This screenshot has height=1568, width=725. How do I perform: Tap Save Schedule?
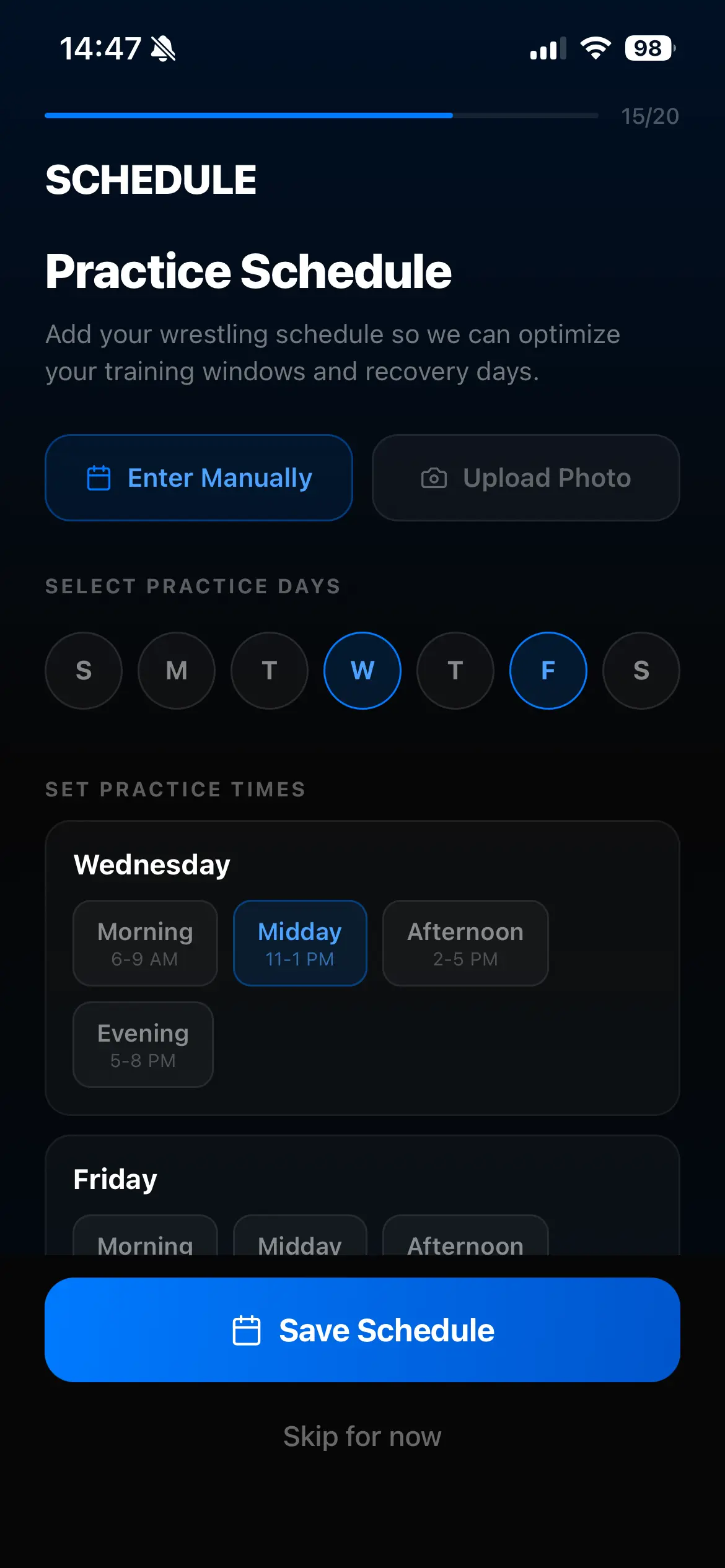362,1330
